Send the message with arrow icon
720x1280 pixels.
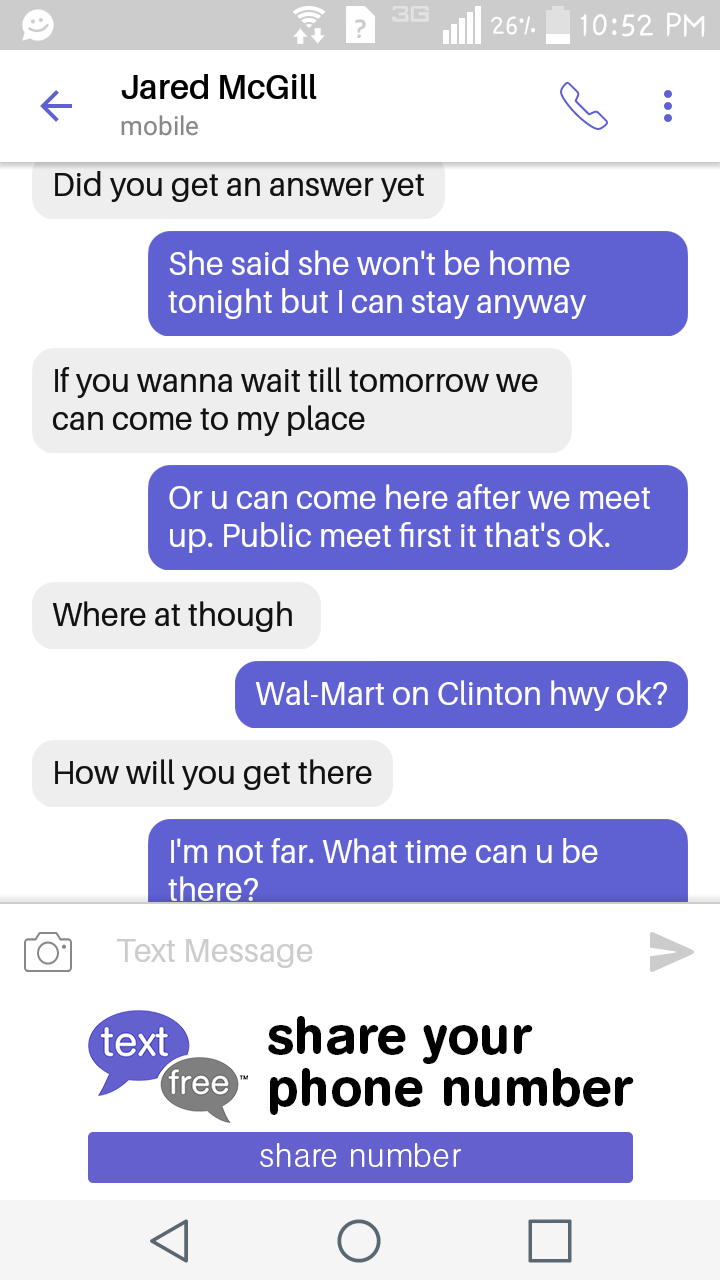point(671,951)
